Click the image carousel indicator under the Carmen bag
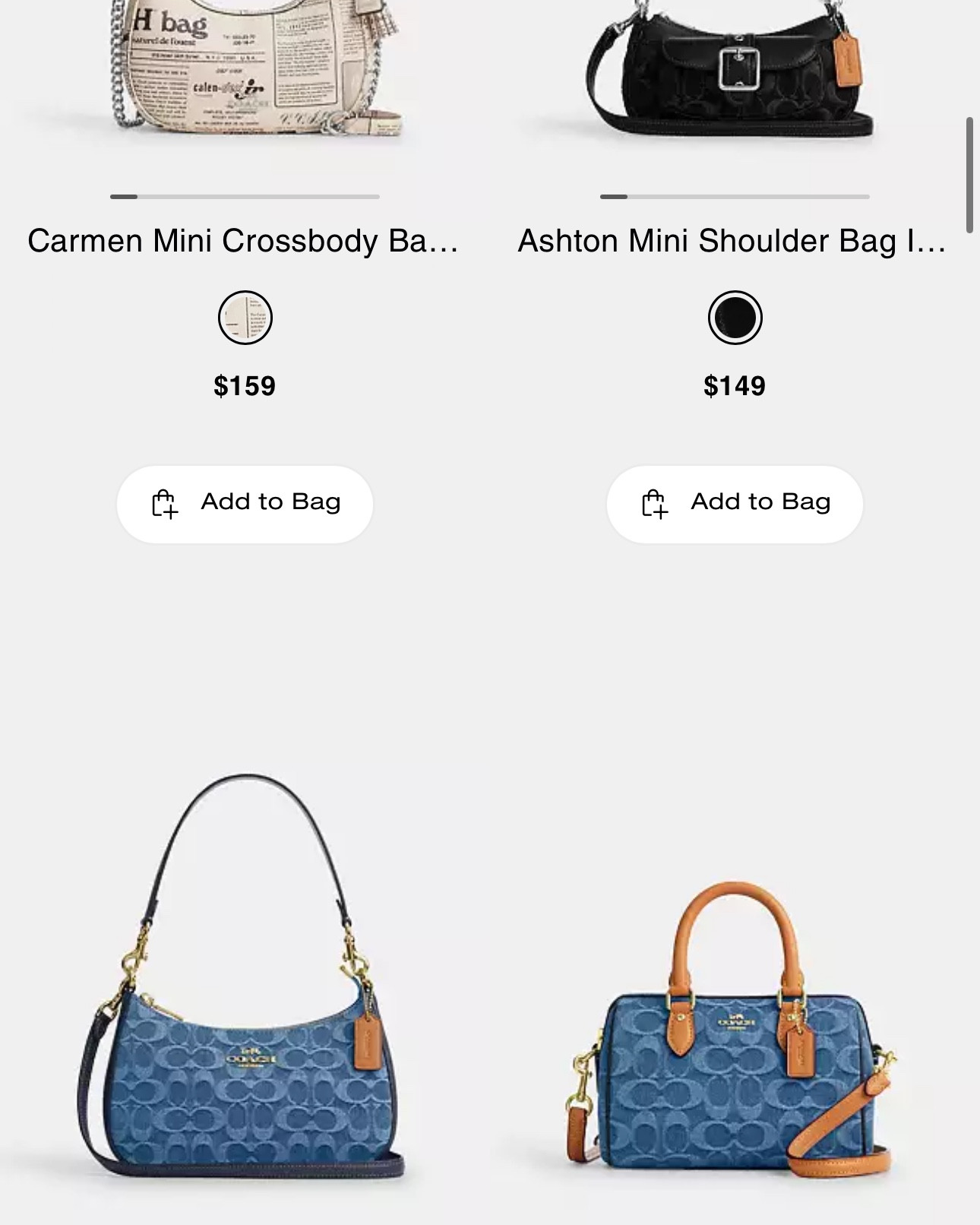980x1225 pixels. pos(245,198)
